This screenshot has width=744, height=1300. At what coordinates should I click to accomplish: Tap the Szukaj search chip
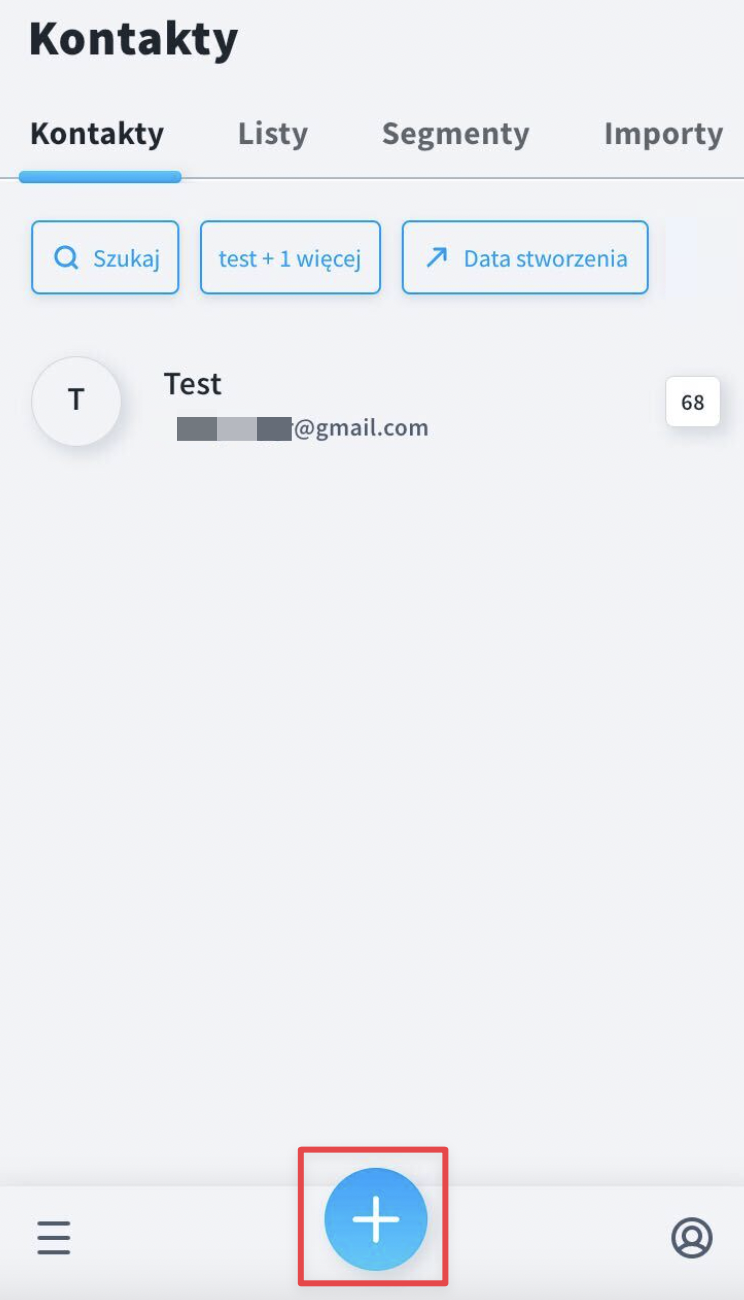point(105,258)
